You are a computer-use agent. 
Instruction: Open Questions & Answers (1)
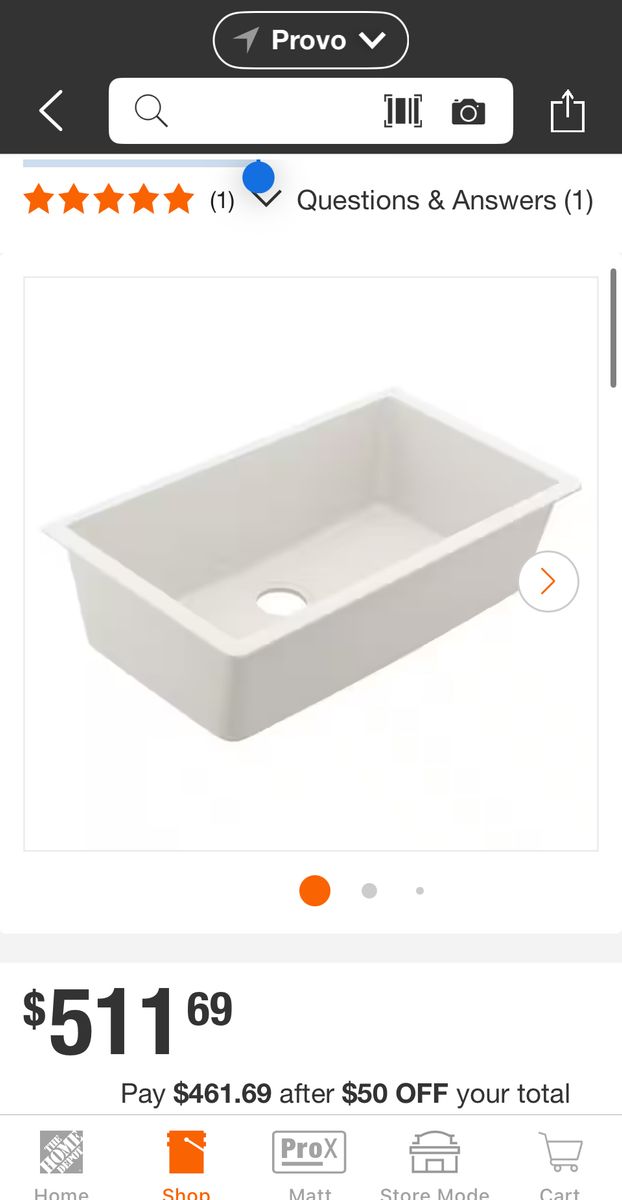click(445, 200)
